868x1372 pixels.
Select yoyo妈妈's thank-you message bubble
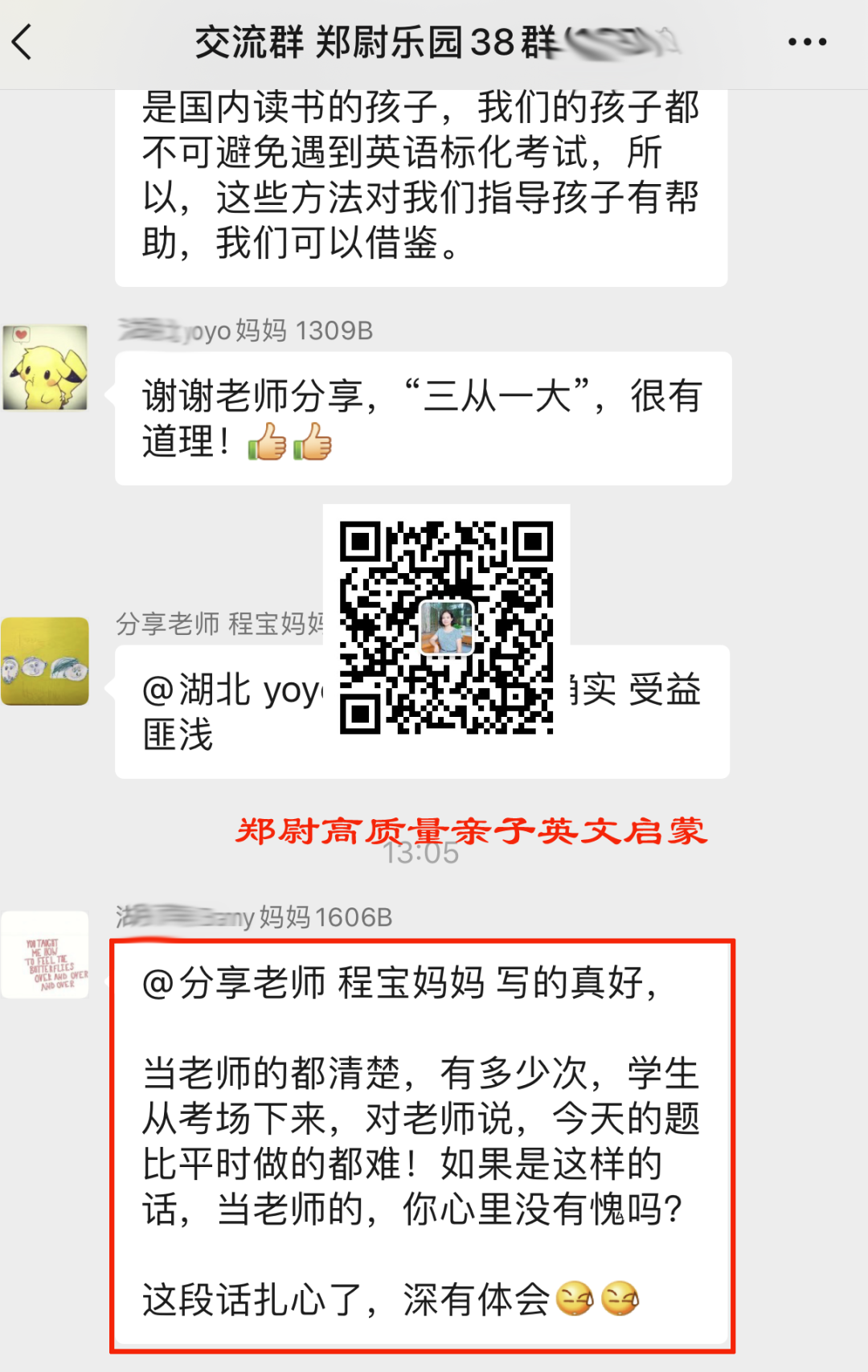(x=418, y=418)
